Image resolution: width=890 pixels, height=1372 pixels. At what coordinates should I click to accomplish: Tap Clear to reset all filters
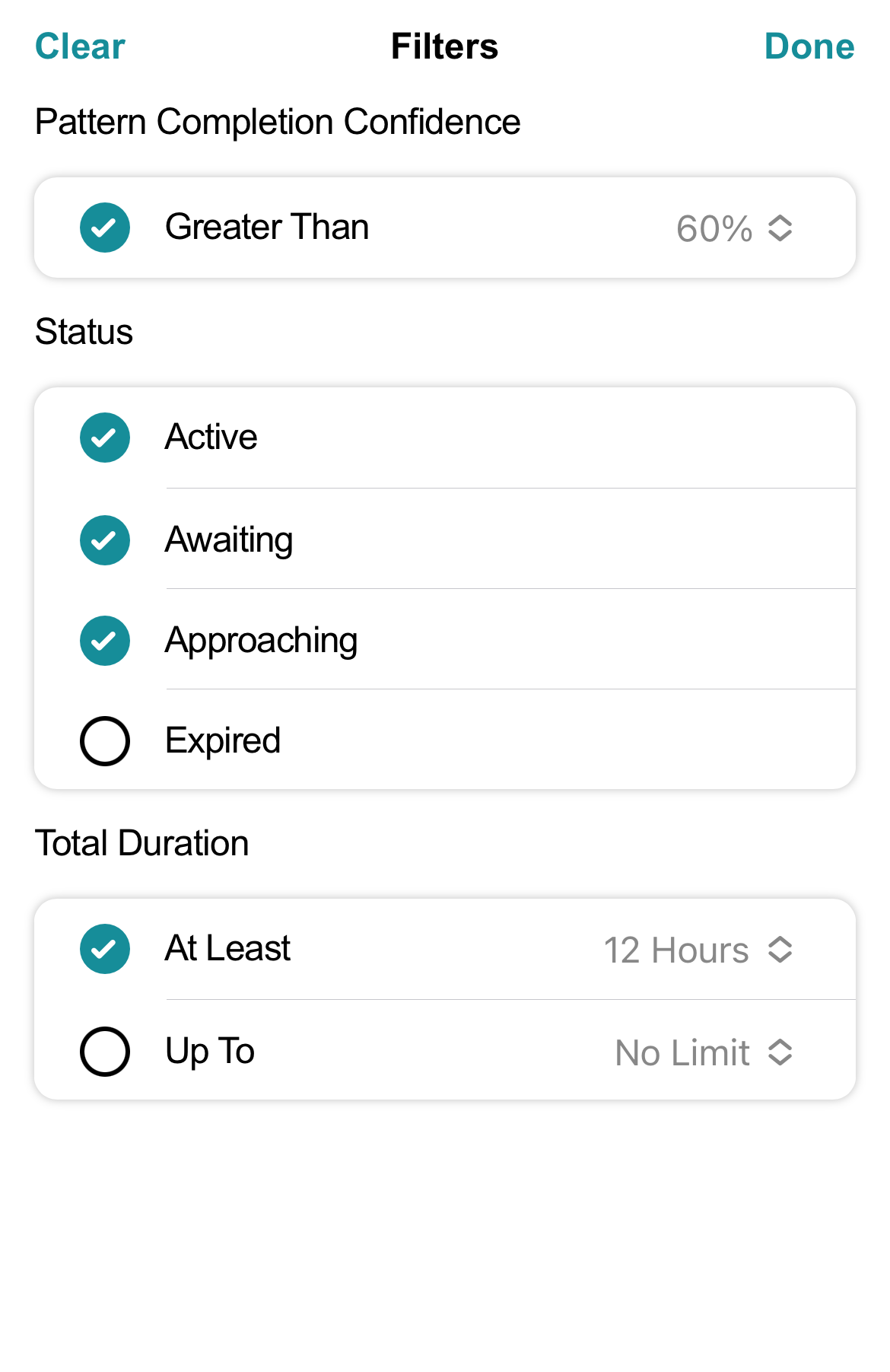[x=78, y=47]
